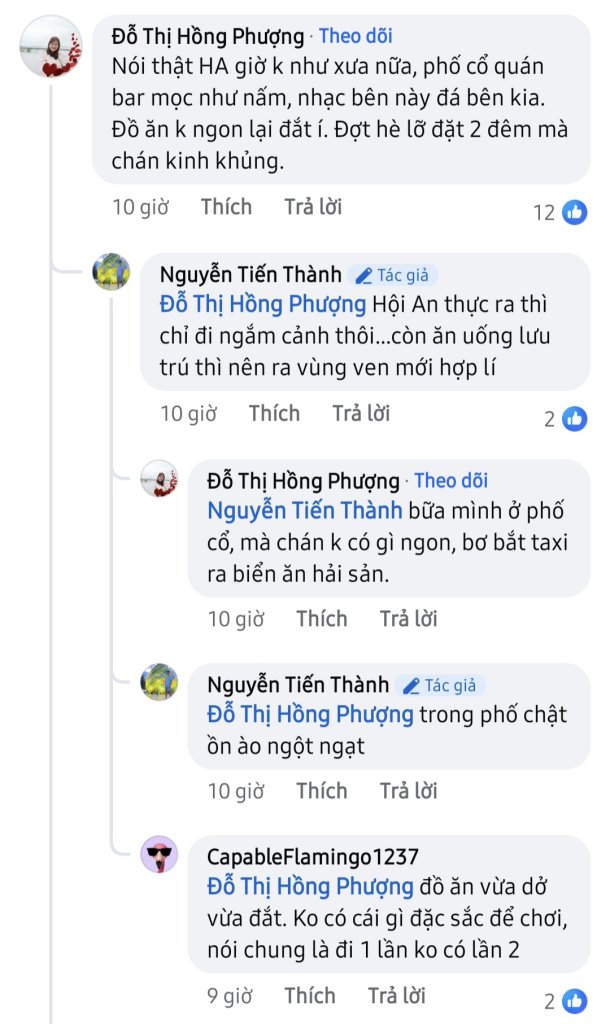Open CapableFlamingo1237's profile
This screenshot has width=610, height=1024.
point(312,857)
